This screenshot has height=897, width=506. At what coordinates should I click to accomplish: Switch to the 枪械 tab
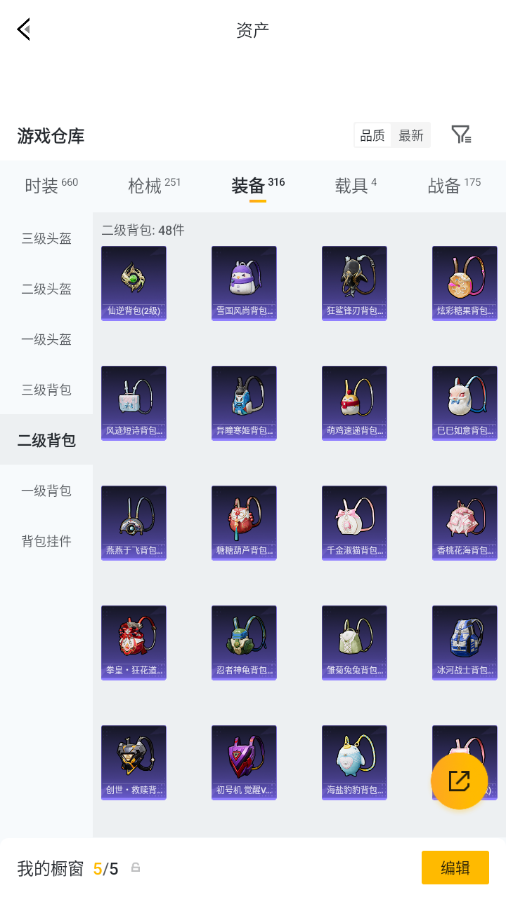(x=154, y=185)
